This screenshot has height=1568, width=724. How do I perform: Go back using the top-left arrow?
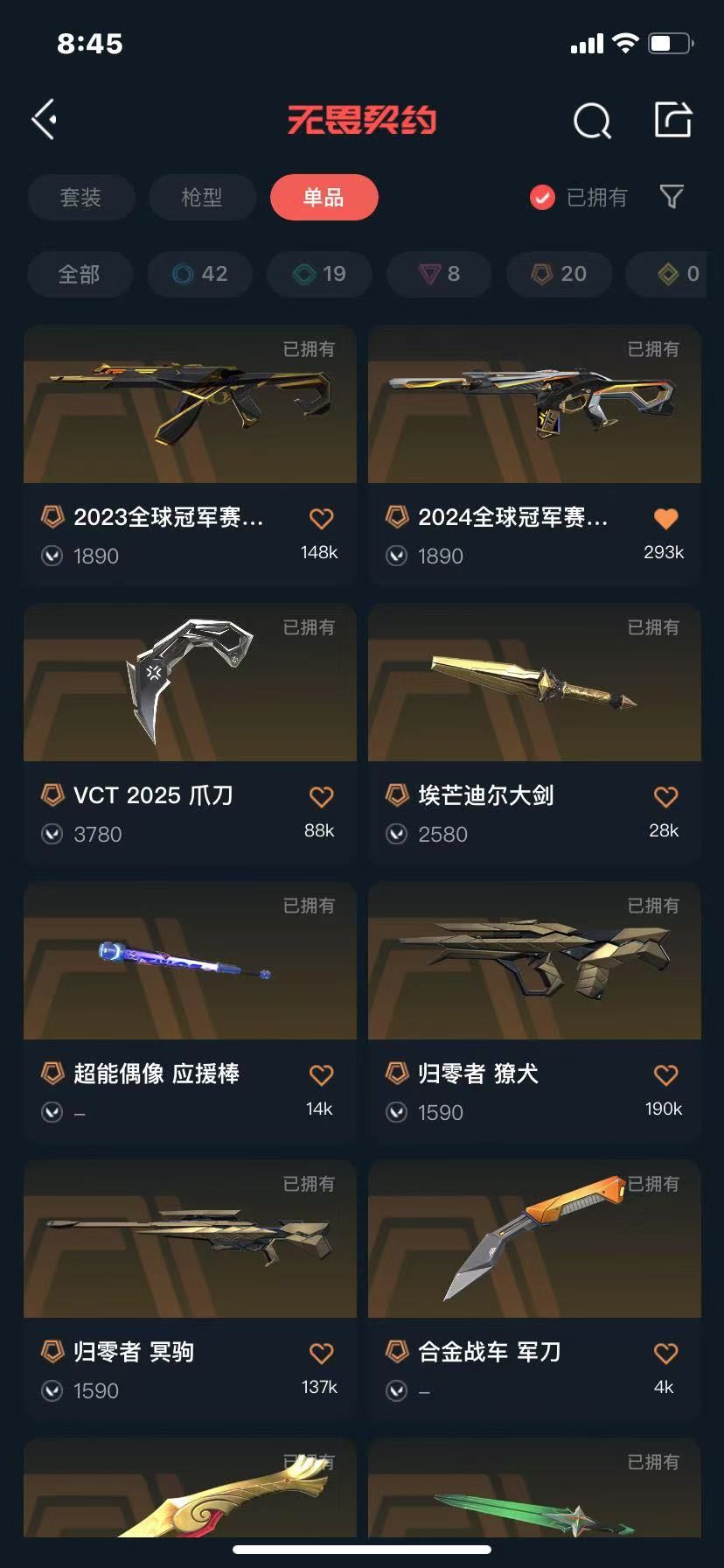coord(45,119)
